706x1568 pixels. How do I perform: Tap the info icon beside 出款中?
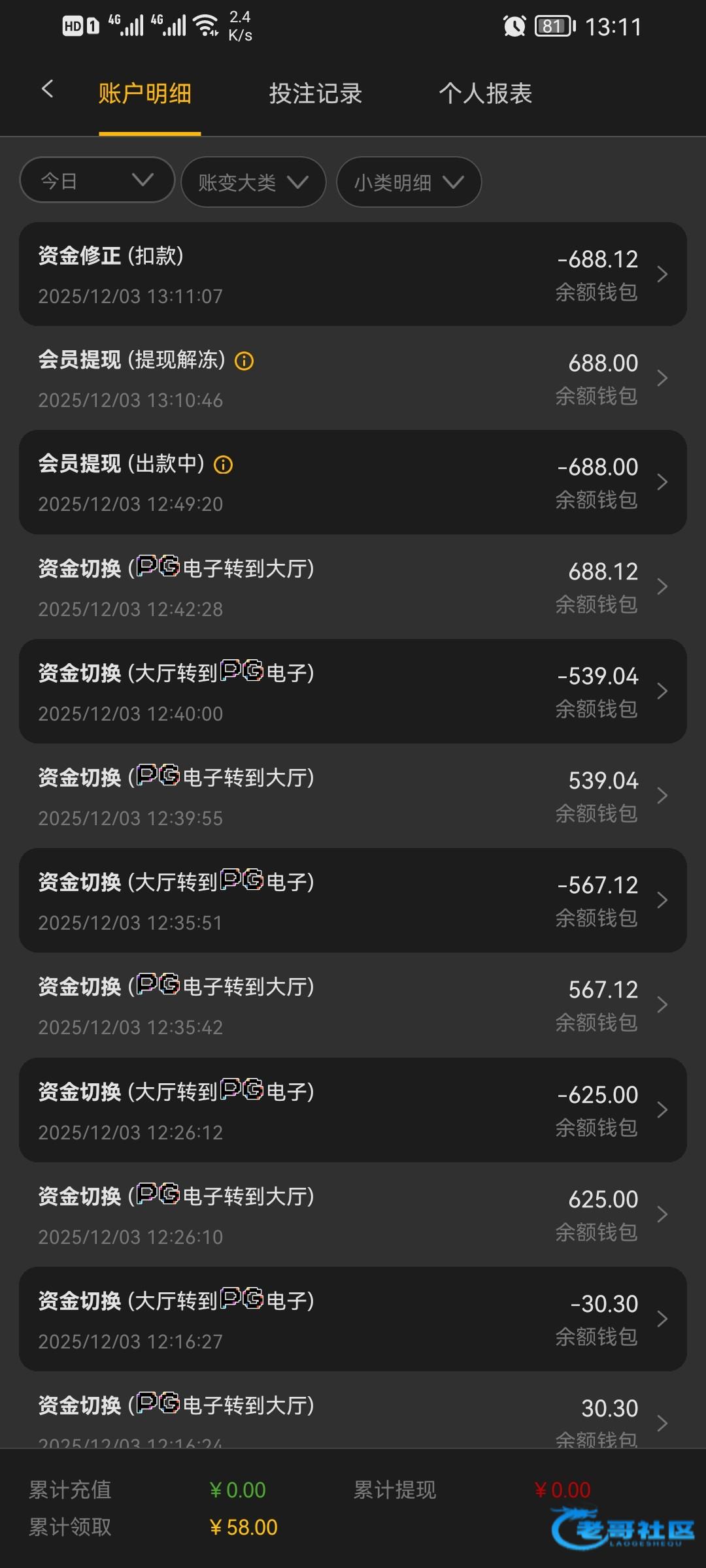224,465
